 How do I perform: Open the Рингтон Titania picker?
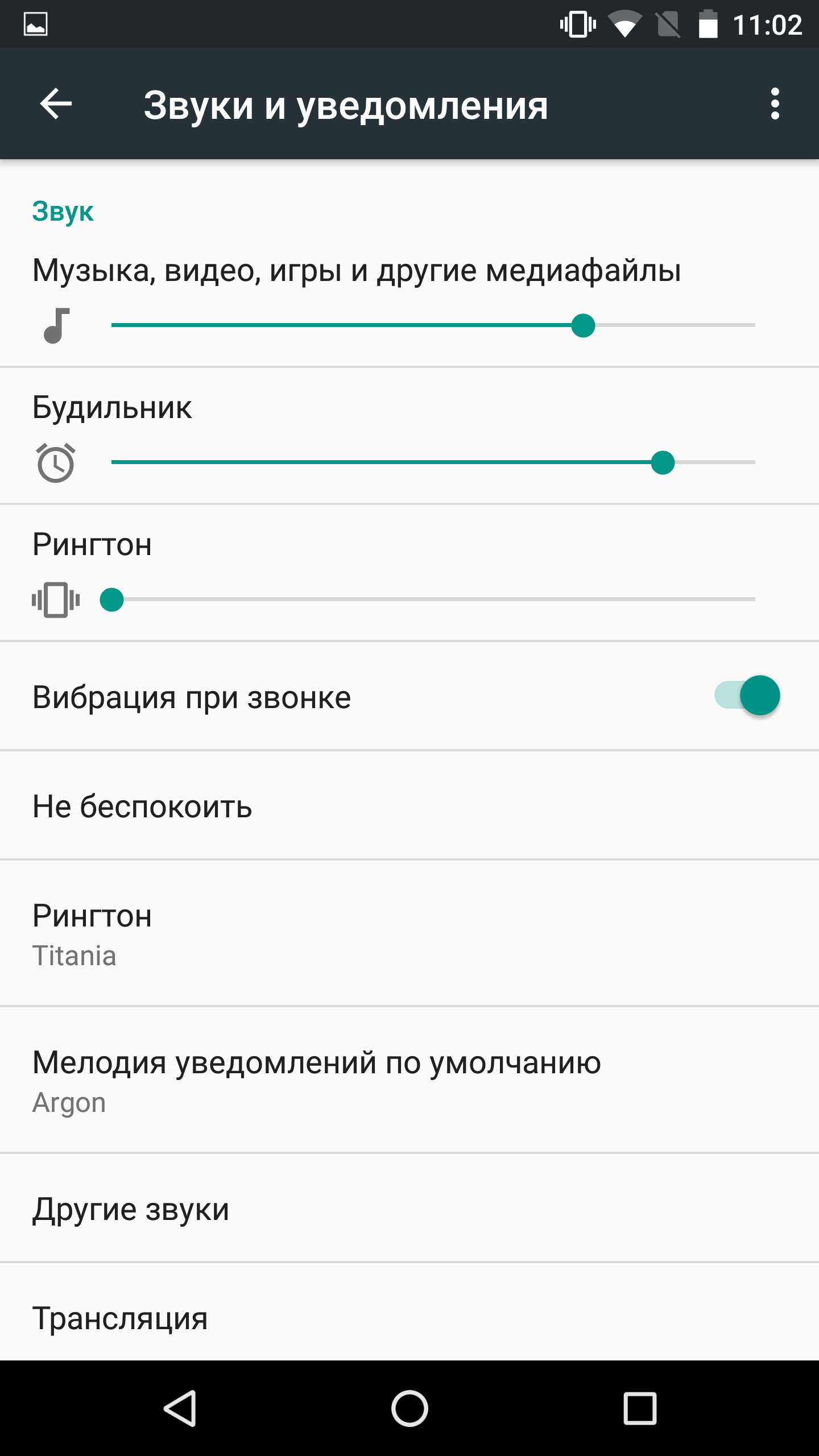click(409, 934)
